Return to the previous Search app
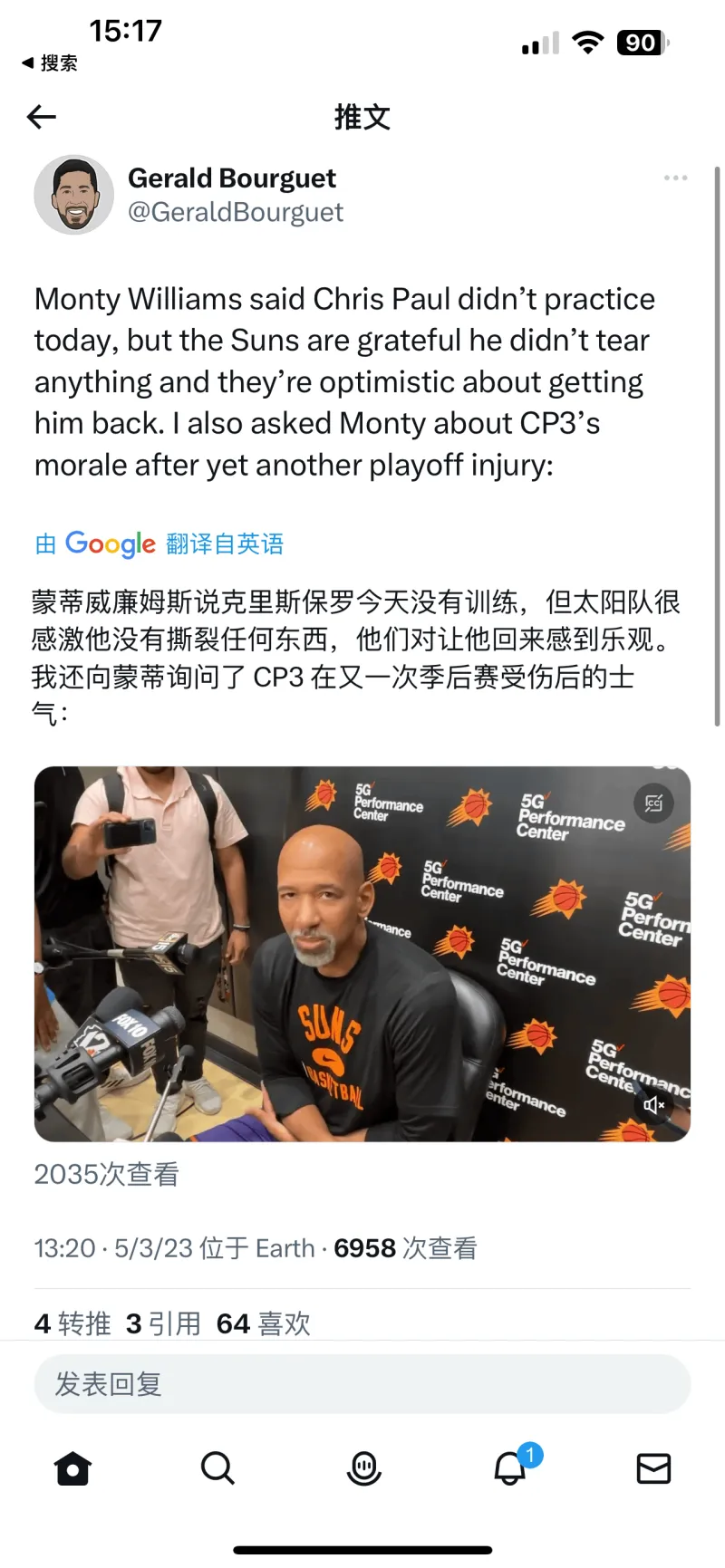The width and height of the screenshot is (725, 1568). (x=50, y=63)
